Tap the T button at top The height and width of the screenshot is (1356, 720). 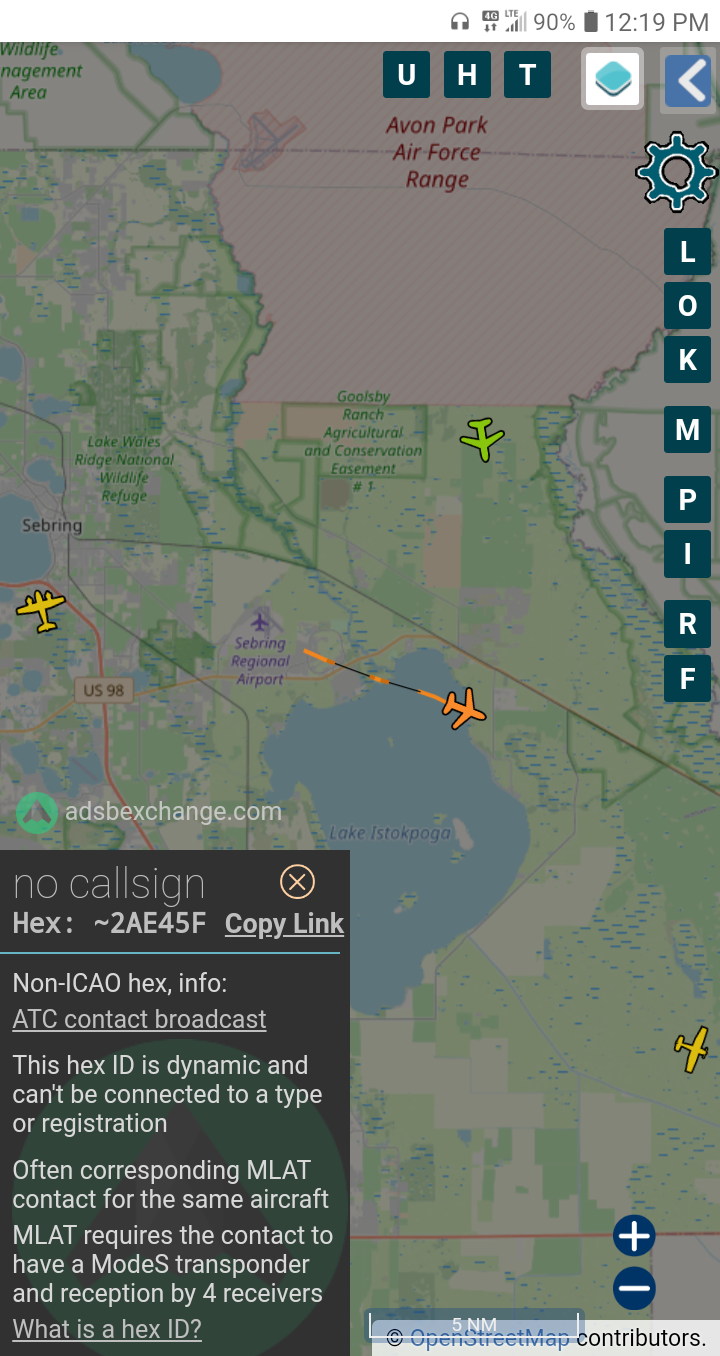coord(527,75)
